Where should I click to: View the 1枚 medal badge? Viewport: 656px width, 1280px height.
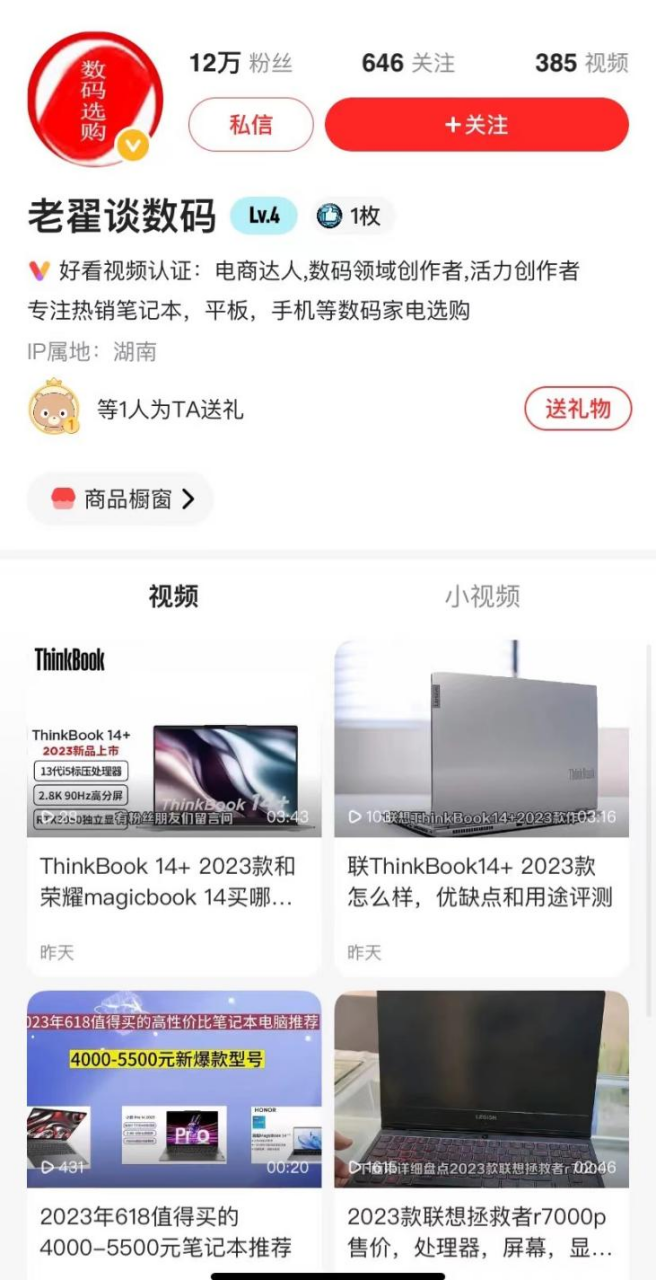click(349, 215)
